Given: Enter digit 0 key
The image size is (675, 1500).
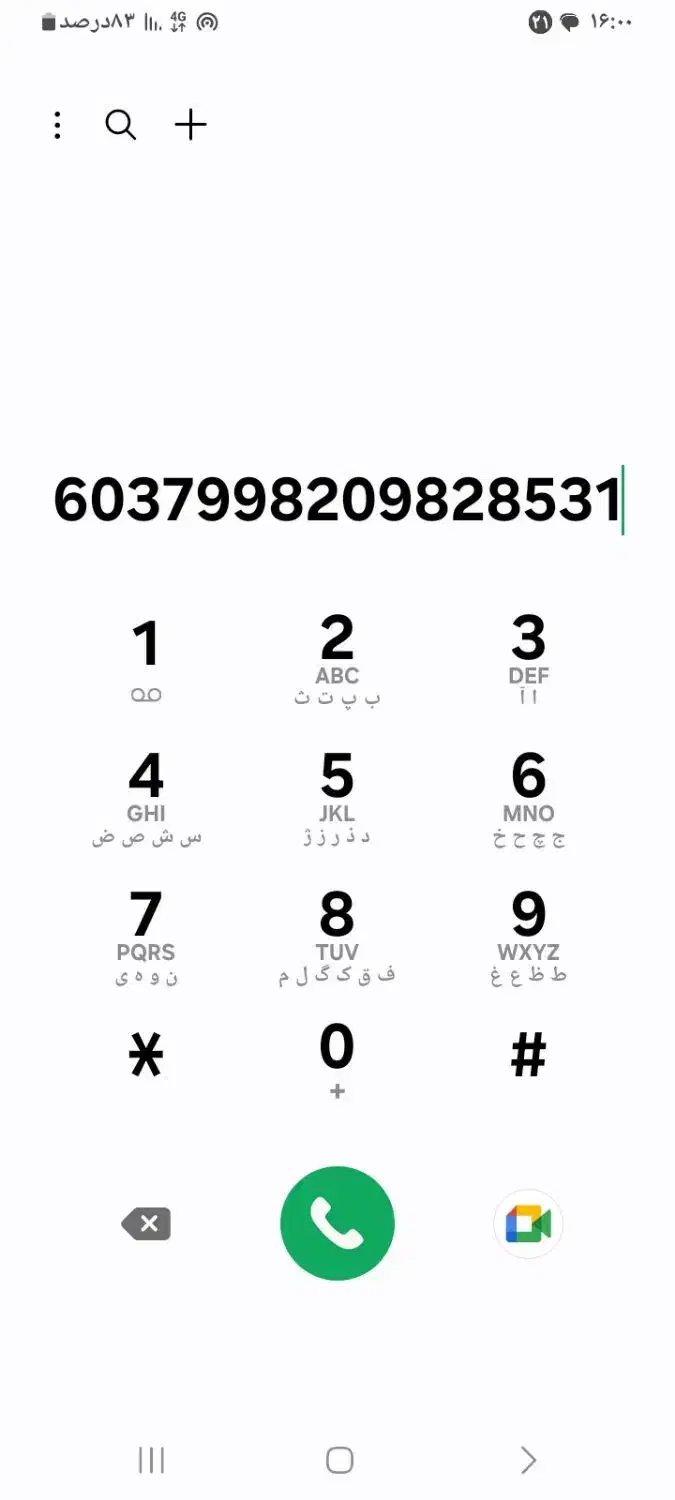Looking at the screenshot, I should (337, 1060).
